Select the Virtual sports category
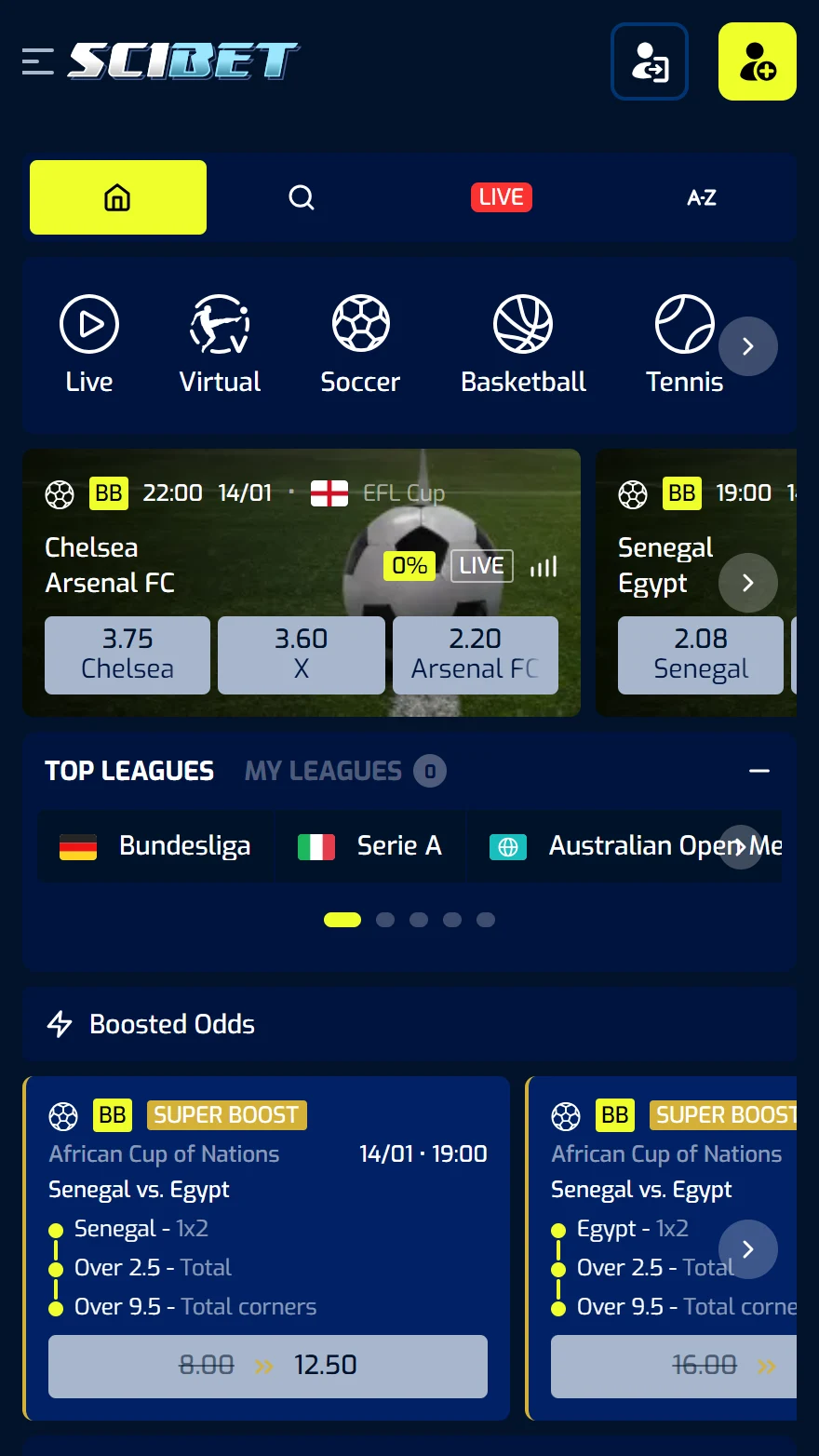This screenshot has width=819, height=1456. 220,344
